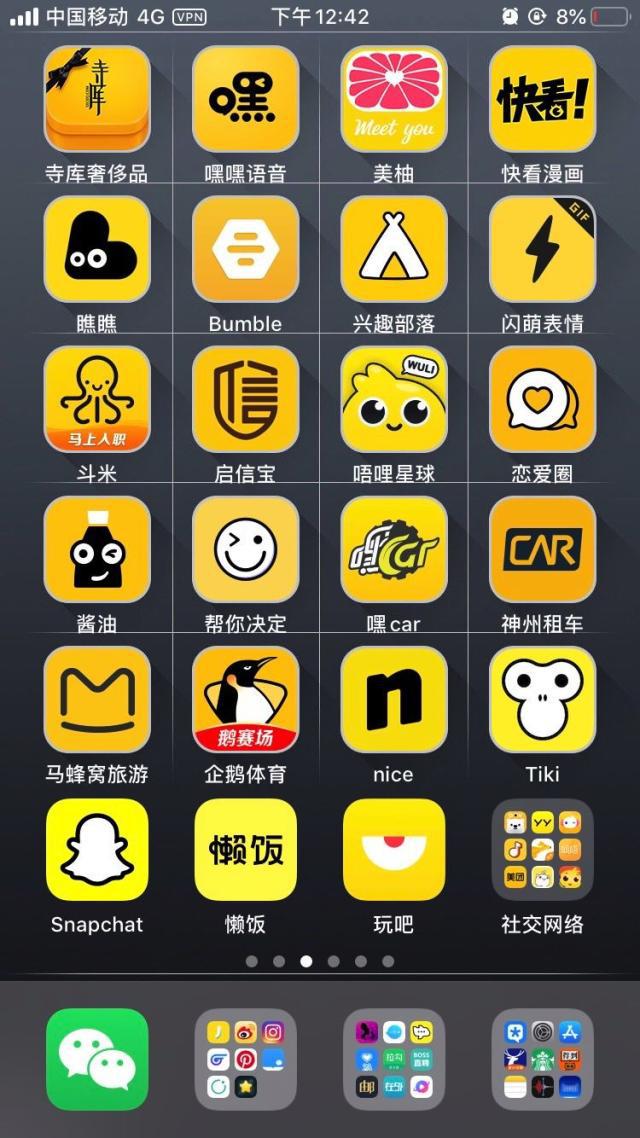Launch 神州租车 car rental app

(x=543, y=549)
